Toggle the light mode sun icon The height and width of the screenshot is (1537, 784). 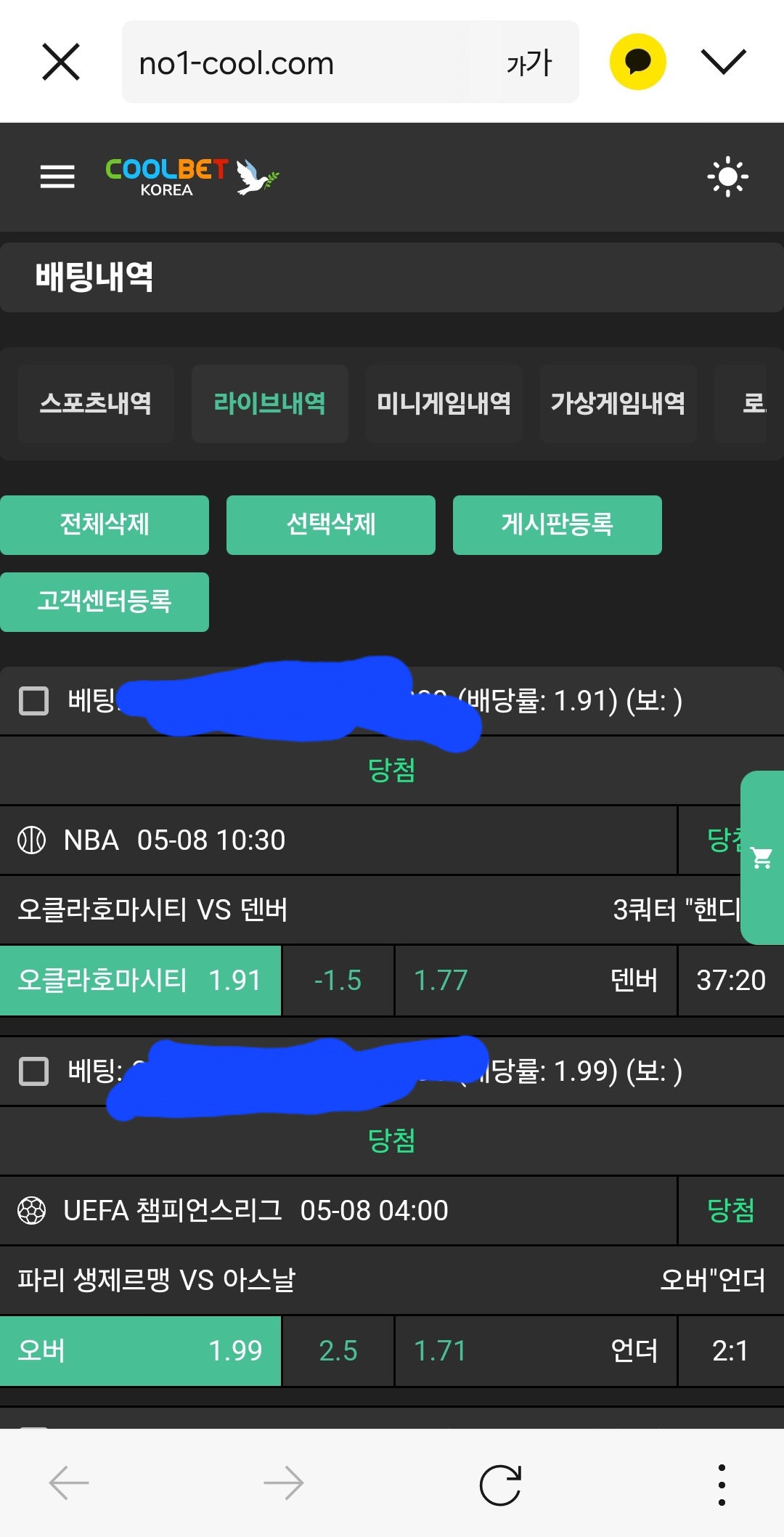pos(727,177)
